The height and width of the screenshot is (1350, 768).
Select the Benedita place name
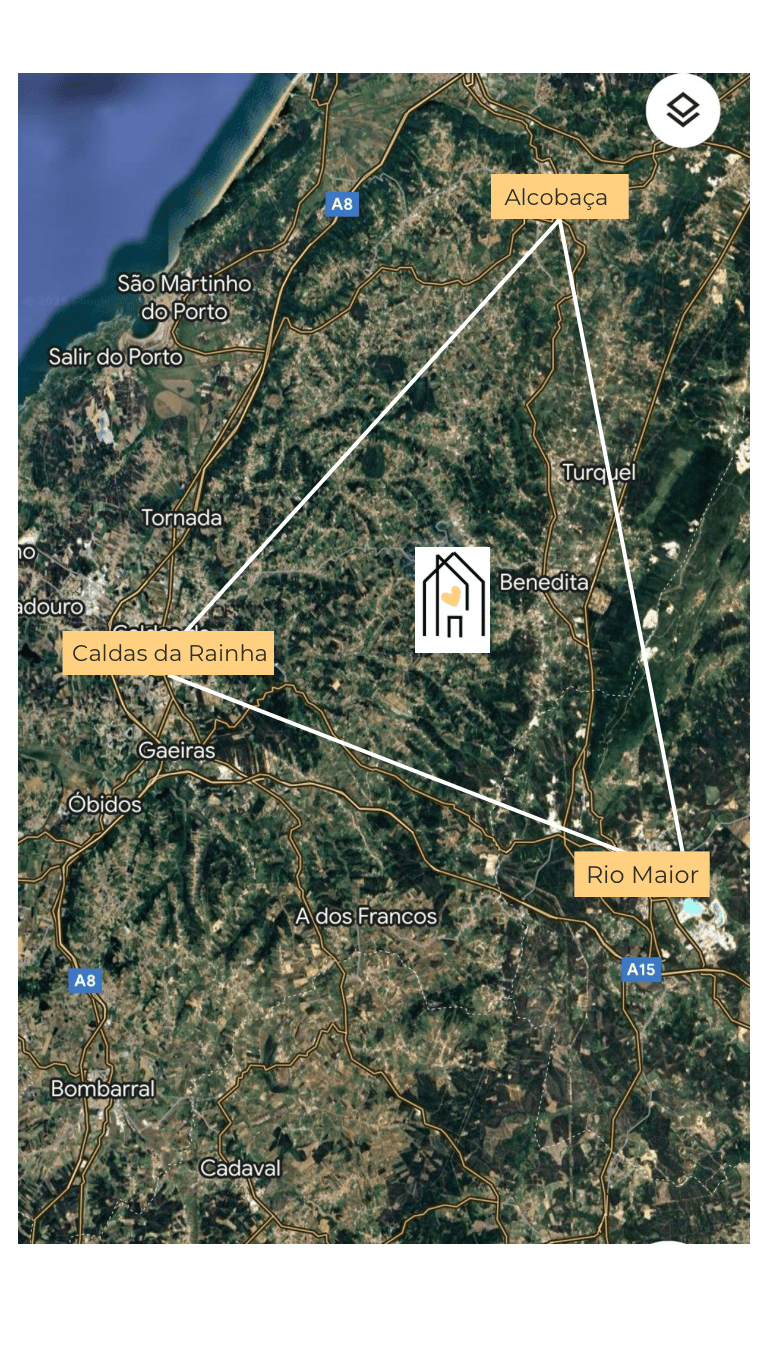[543, 582]
